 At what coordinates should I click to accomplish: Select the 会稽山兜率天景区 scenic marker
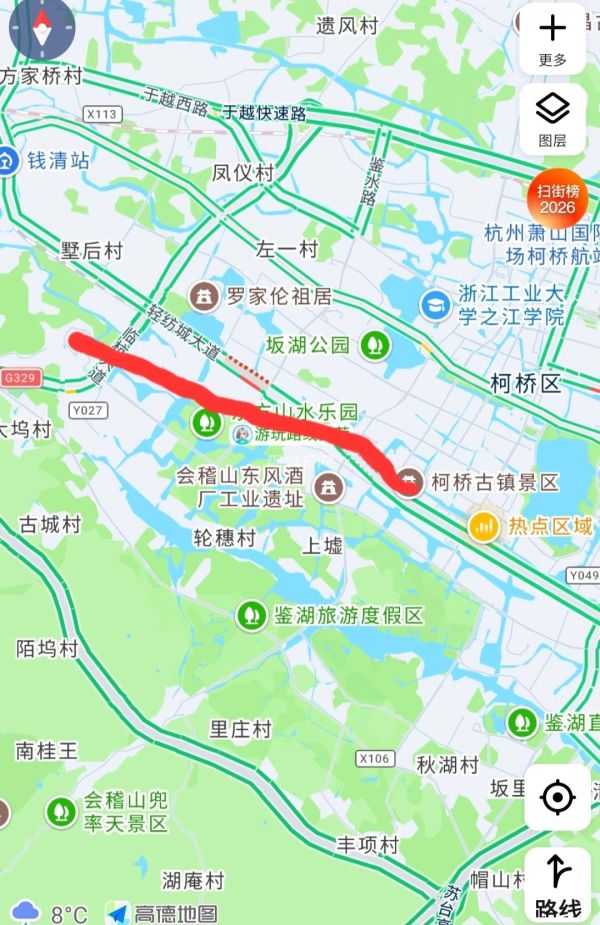tap(61, 811)
